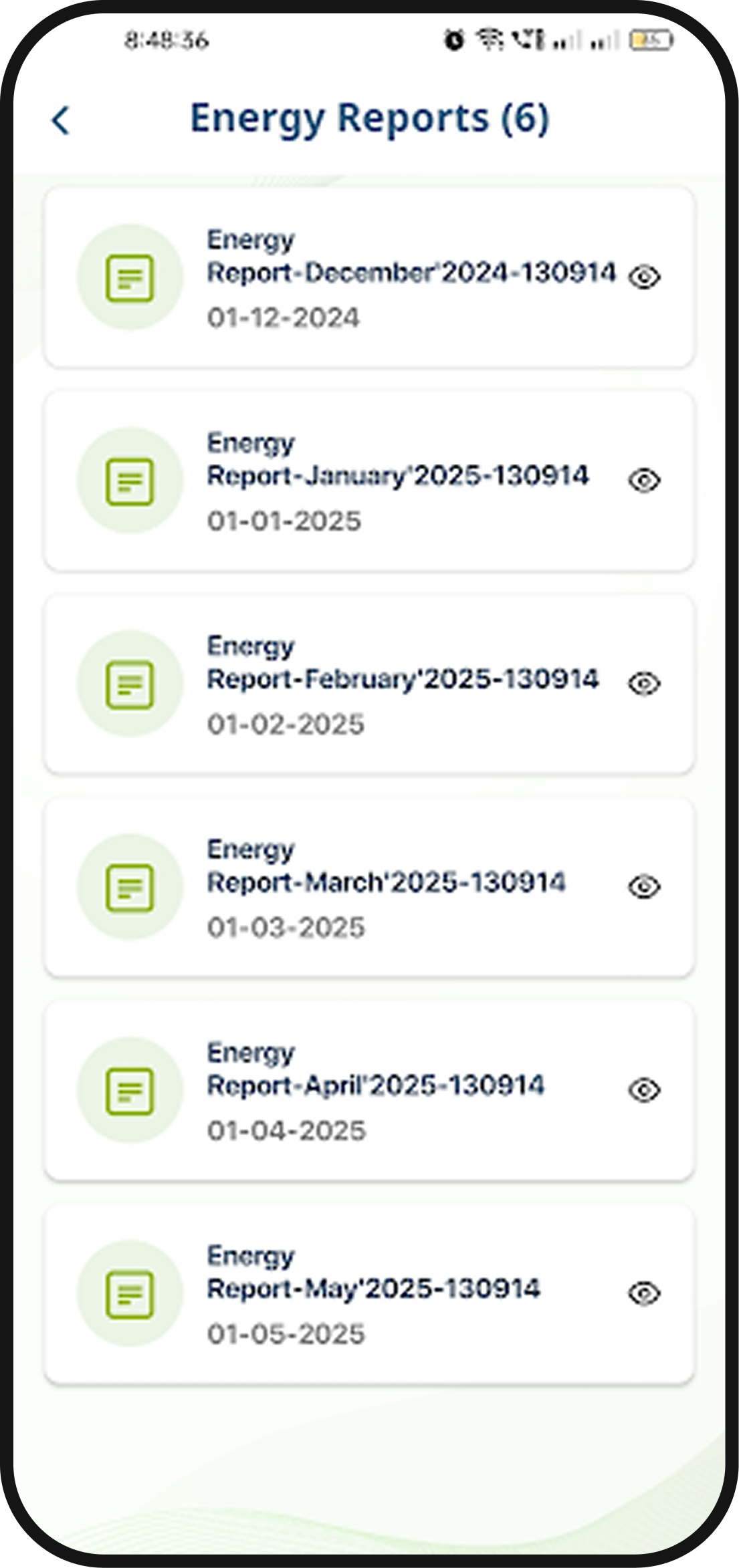This screenshot has width=739, height=1568.
Task: Go back from Energy Reports
Action: tap(61, 121)
